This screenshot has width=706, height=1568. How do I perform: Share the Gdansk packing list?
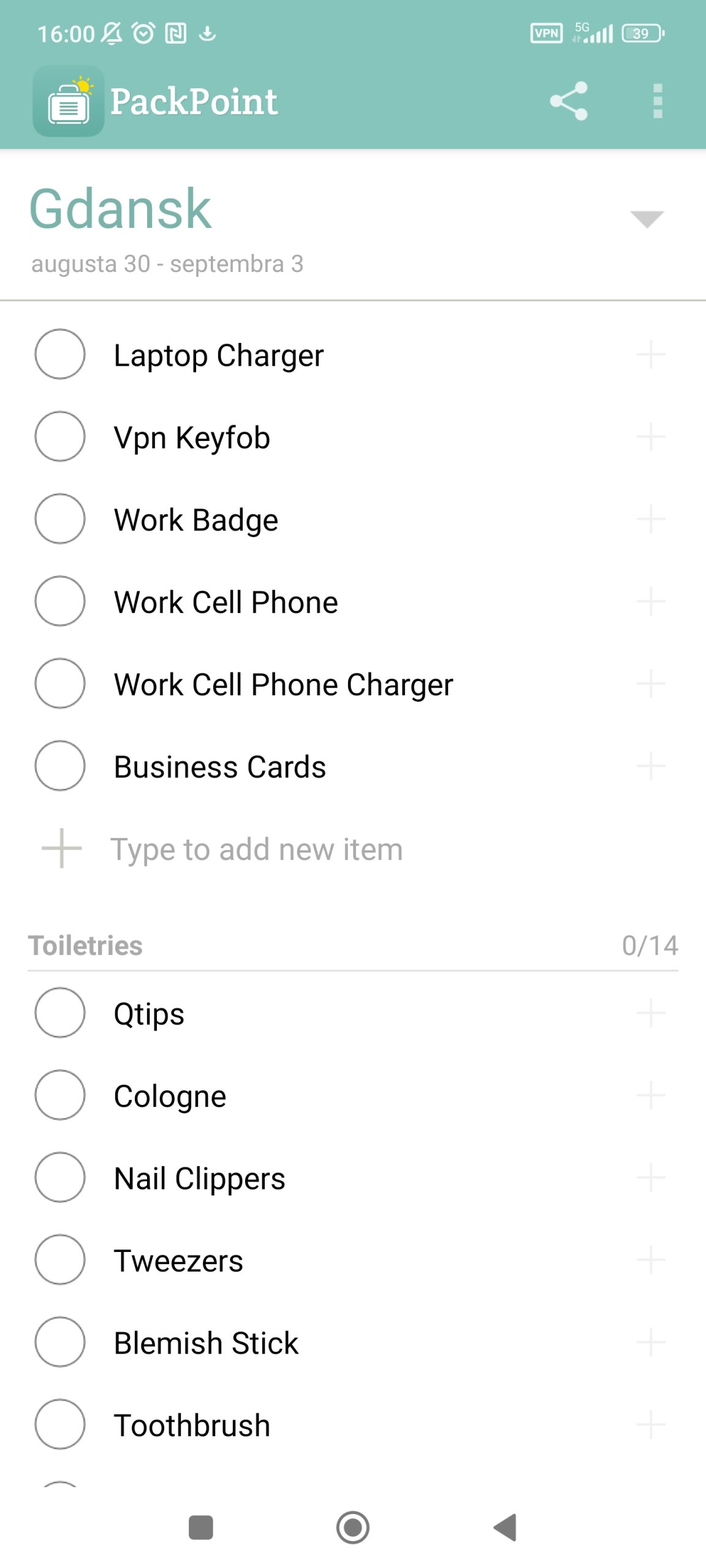pyautogui.click(x=569, y=101)
